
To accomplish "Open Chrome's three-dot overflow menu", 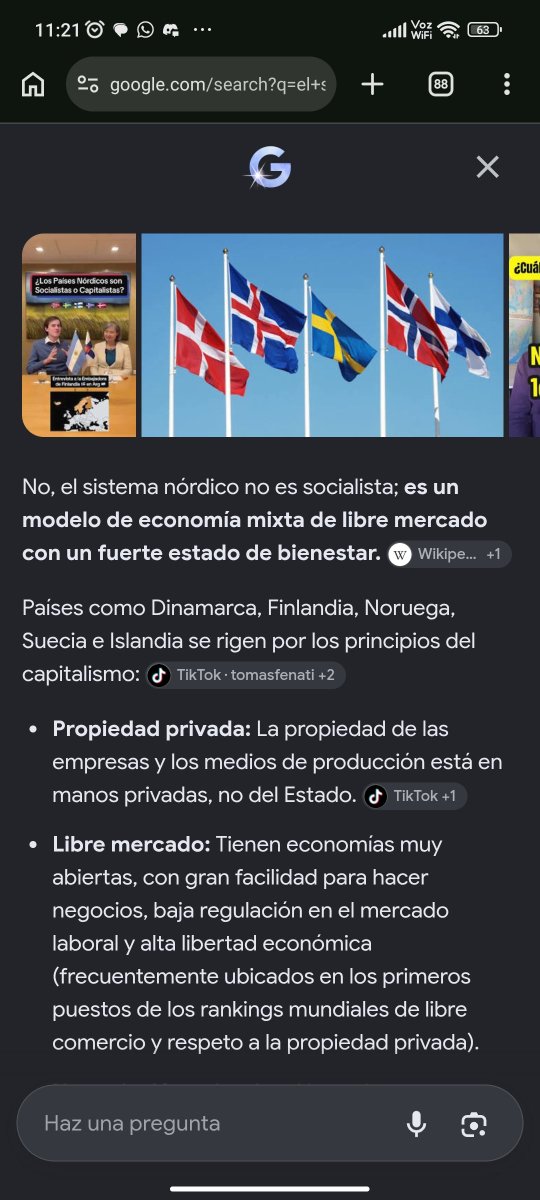I will click(x=507, y=85).
